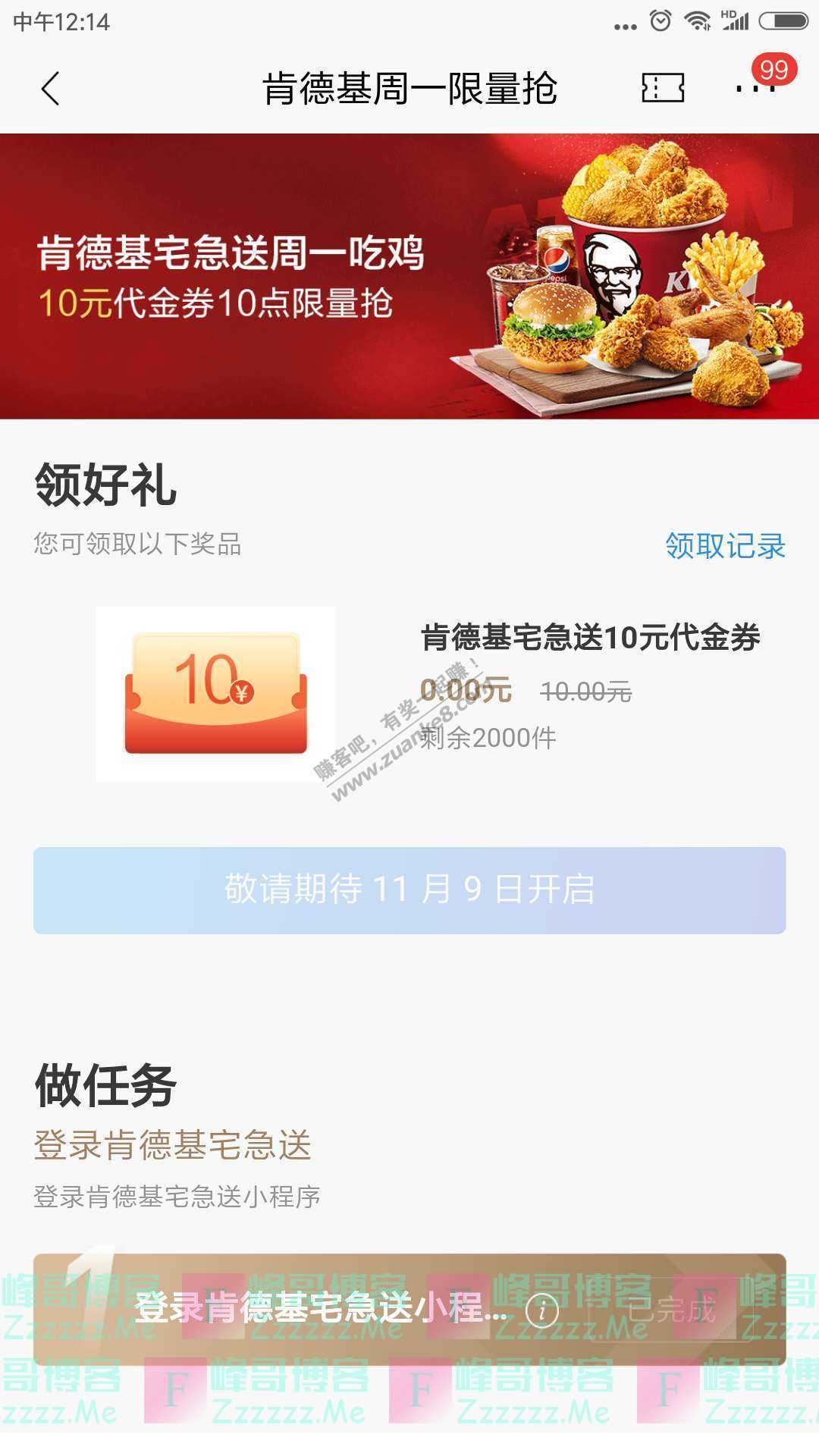This screenshot has height=1456, width=819.
Task: Tap the alarm clock status bar icon
Action: coord(659,20)
